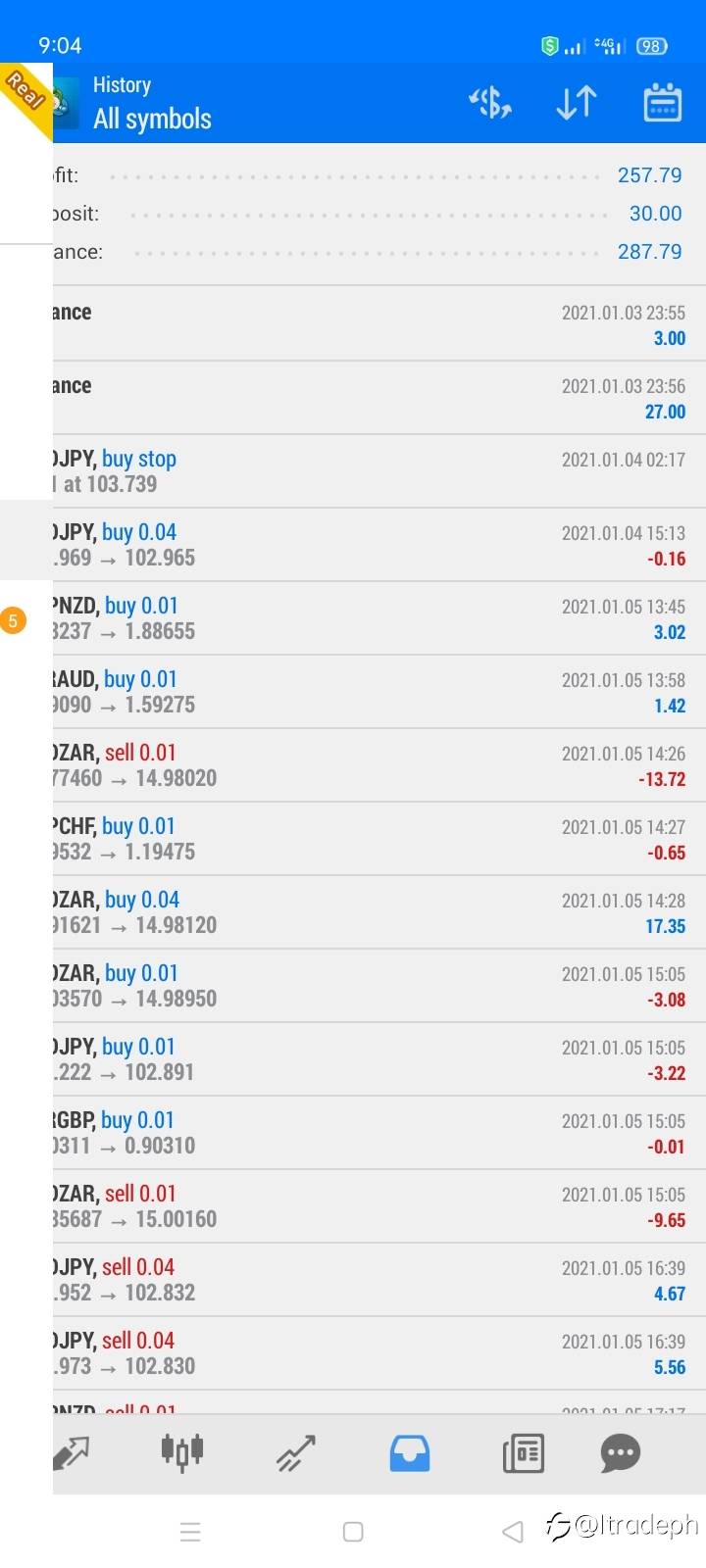Open the NZD buy trade with 3.02 profit

[x=379, y=618]
